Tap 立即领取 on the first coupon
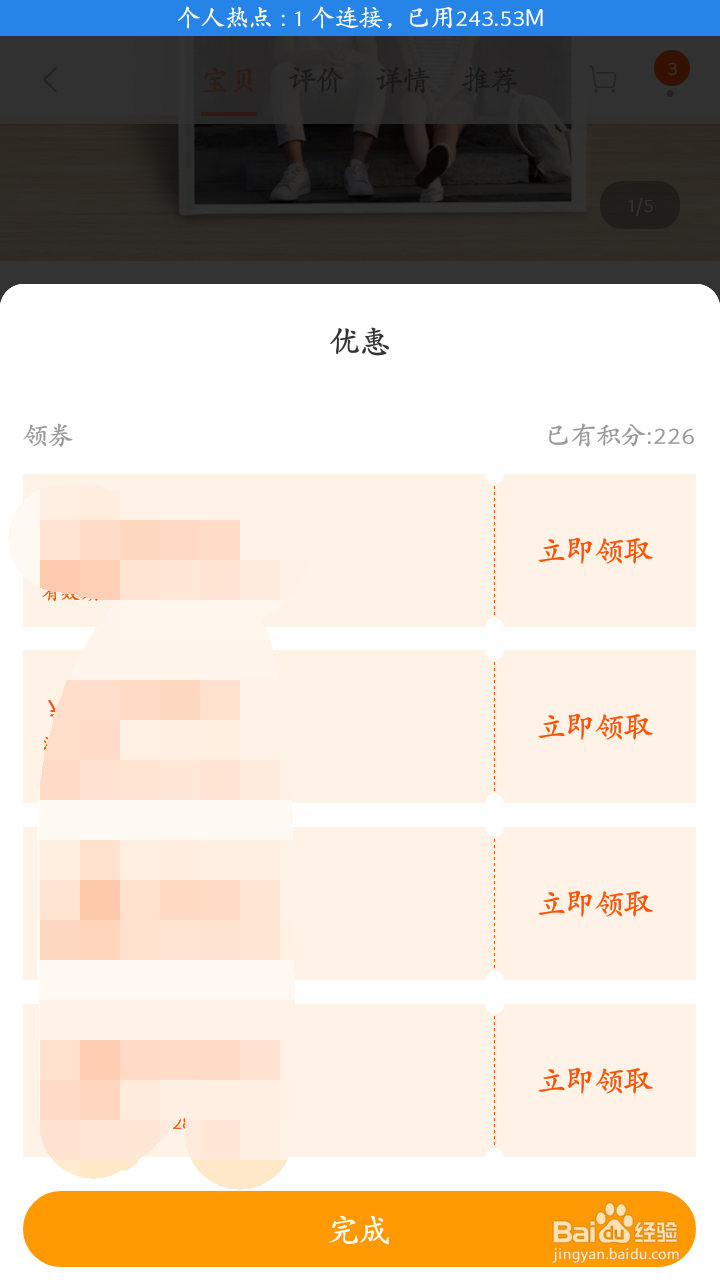This screenshot has width=720, height=1280. point(595,550)
